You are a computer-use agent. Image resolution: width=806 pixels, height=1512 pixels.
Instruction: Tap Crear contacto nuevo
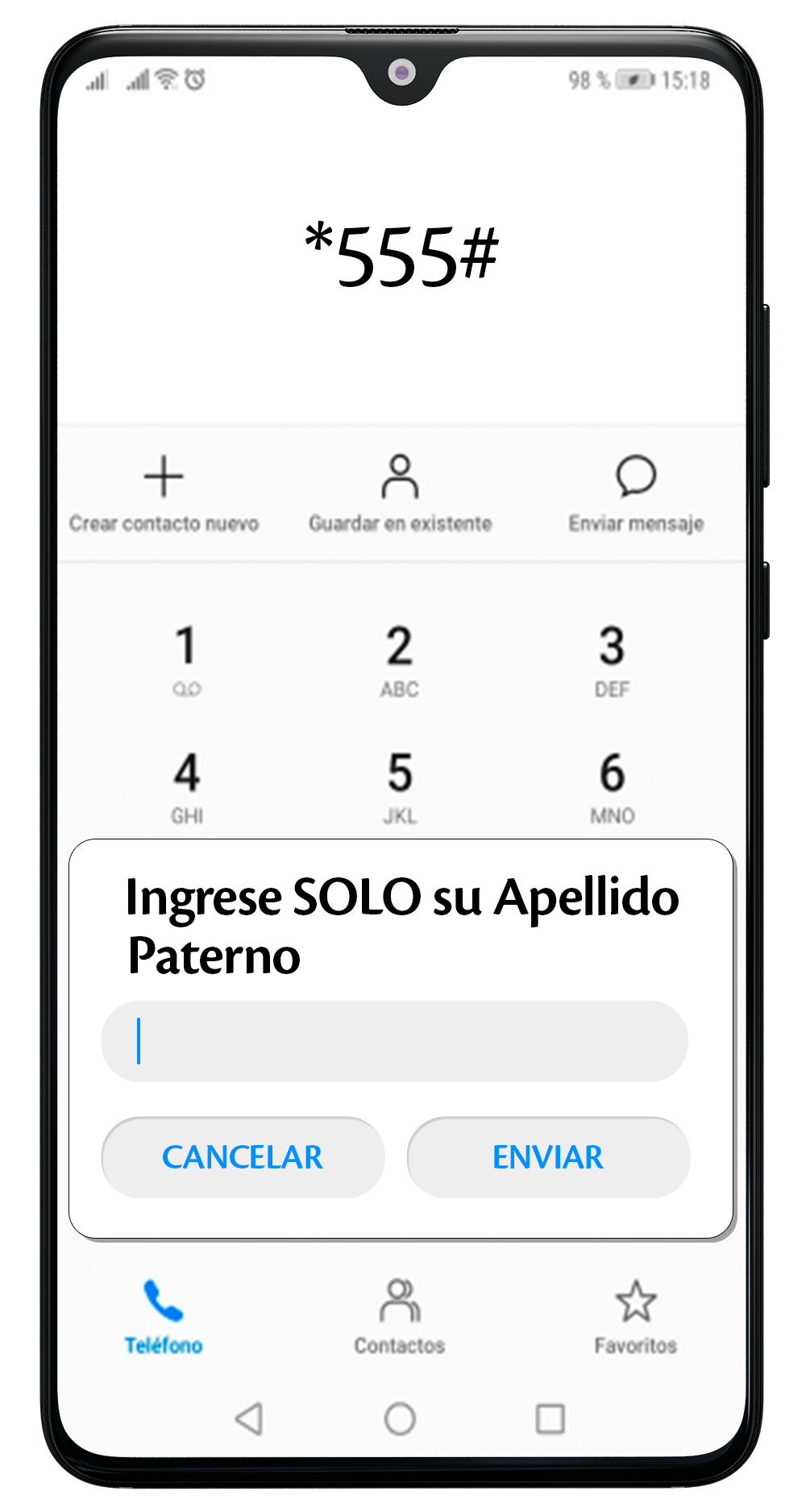tap(164, 494)
